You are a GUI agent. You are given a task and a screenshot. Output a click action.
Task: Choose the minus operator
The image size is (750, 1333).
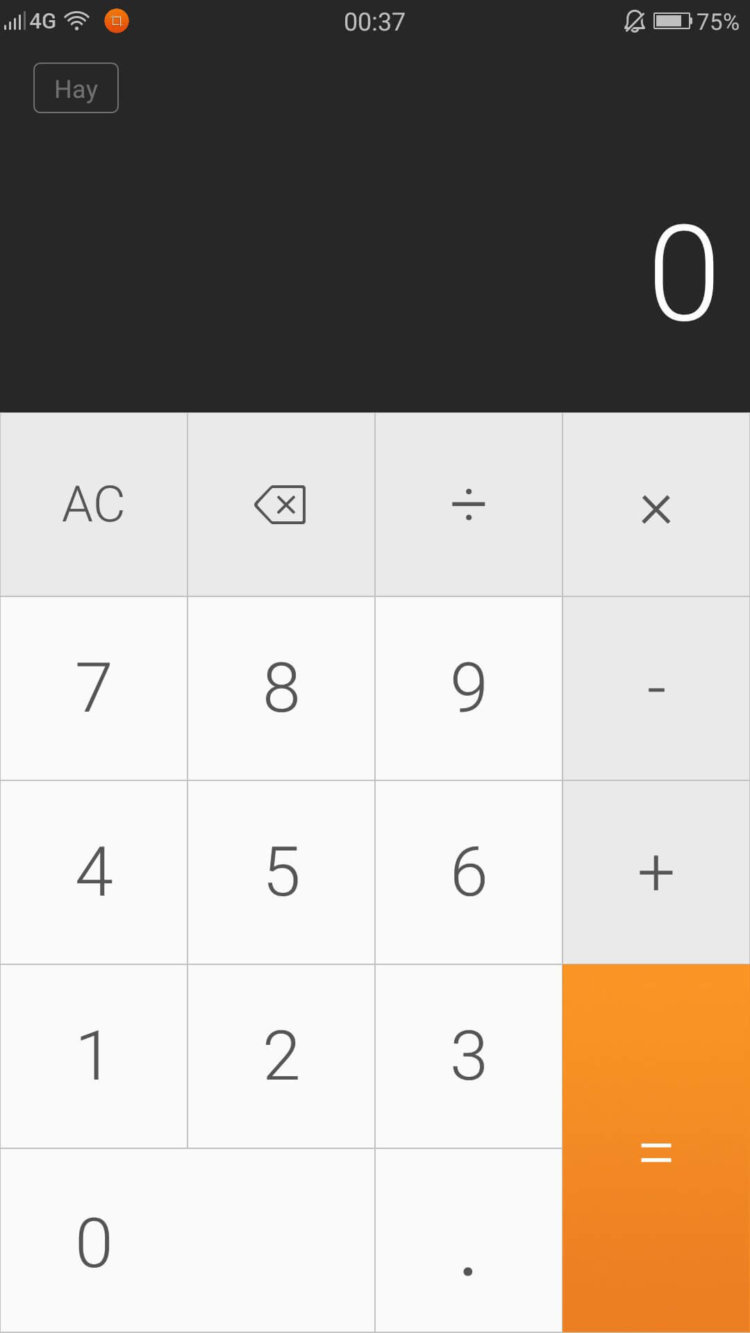pyautogui.click(x=656, y=689)
